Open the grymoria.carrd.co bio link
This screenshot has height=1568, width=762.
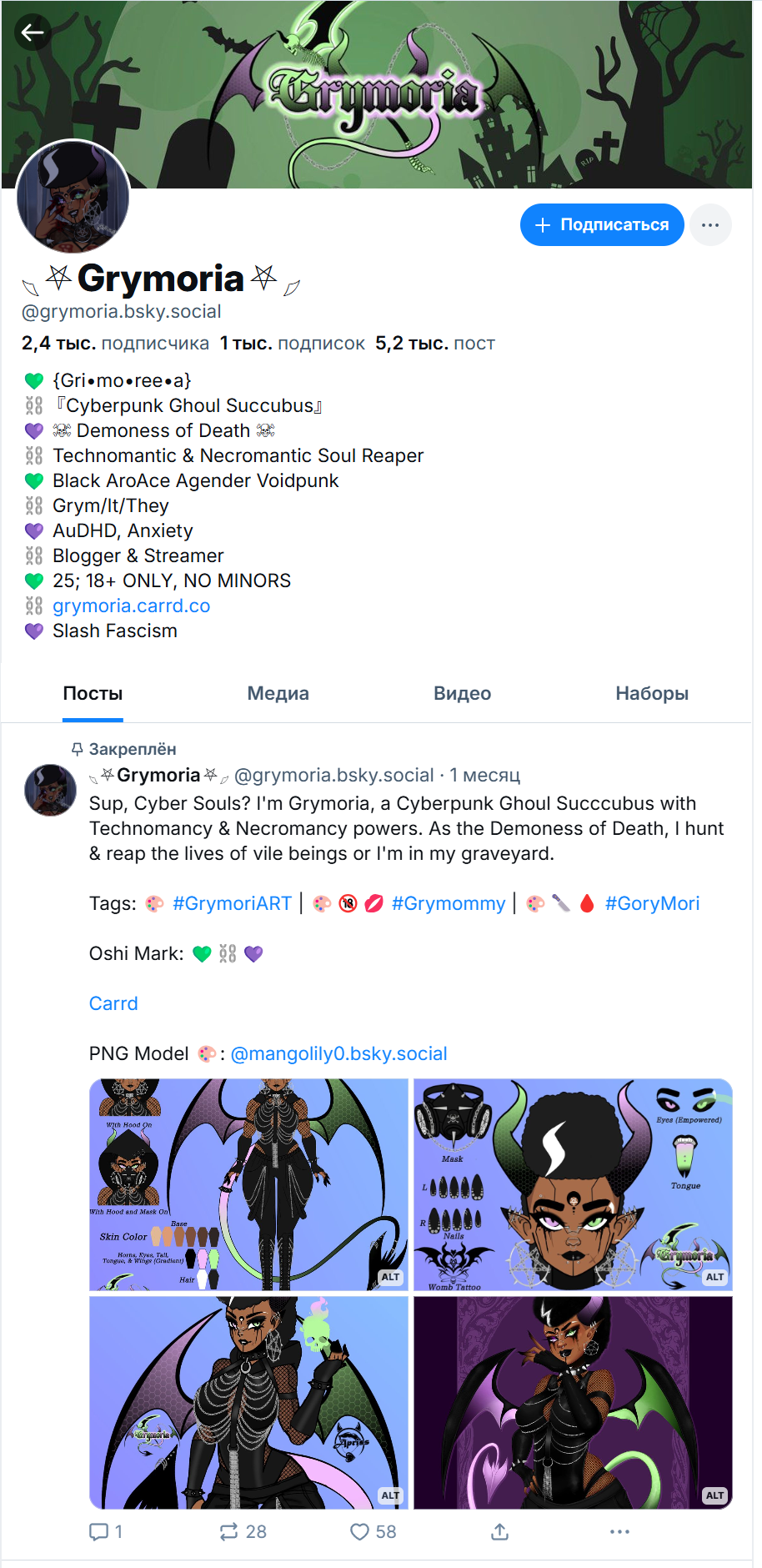[x=131, y=606]
